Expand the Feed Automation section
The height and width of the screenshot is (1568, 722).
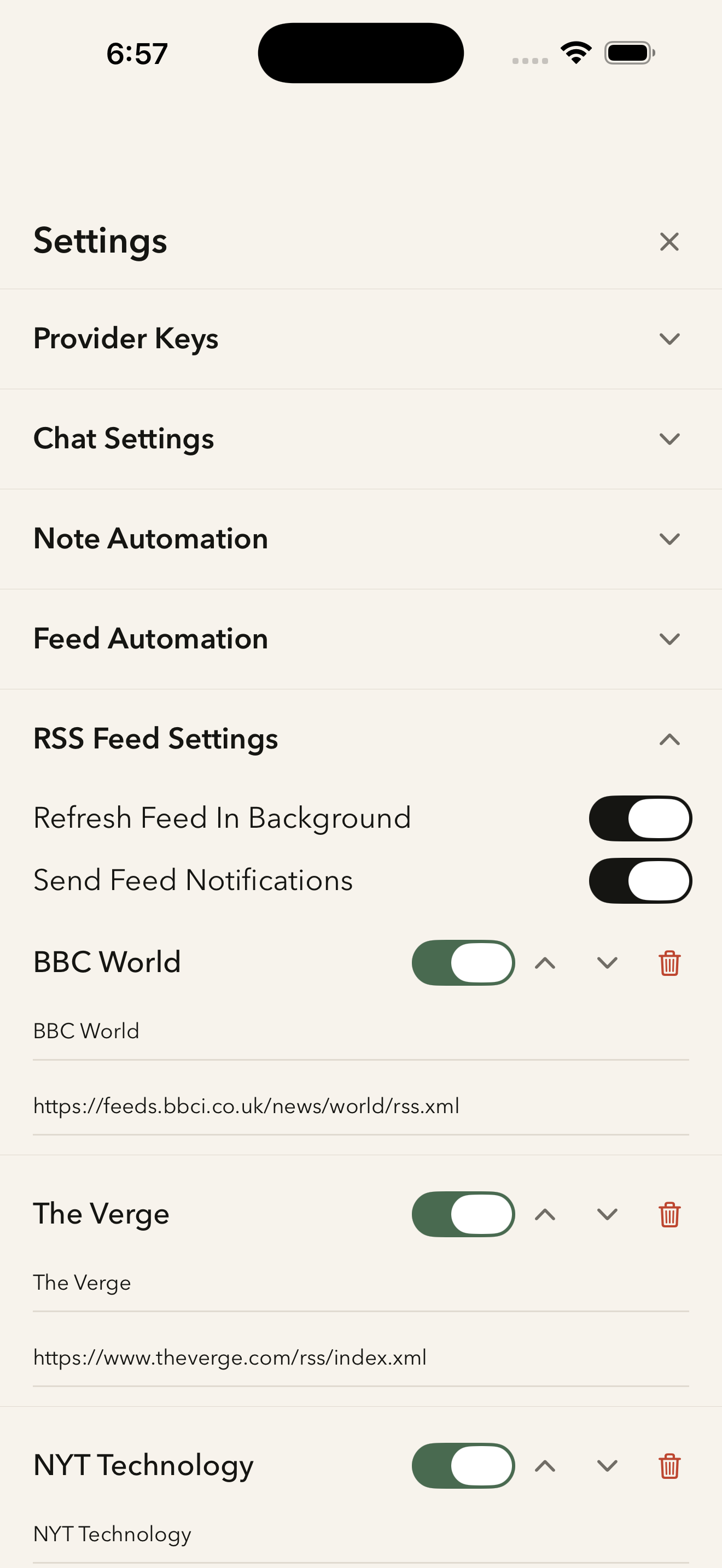(x=669, y=639)
